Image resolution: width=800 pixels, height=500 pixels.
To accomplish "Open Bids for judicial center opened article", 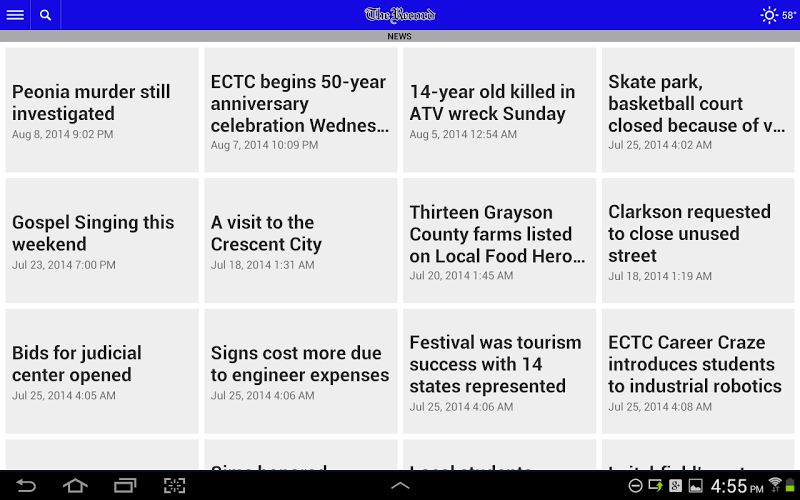I will point(102,371).
